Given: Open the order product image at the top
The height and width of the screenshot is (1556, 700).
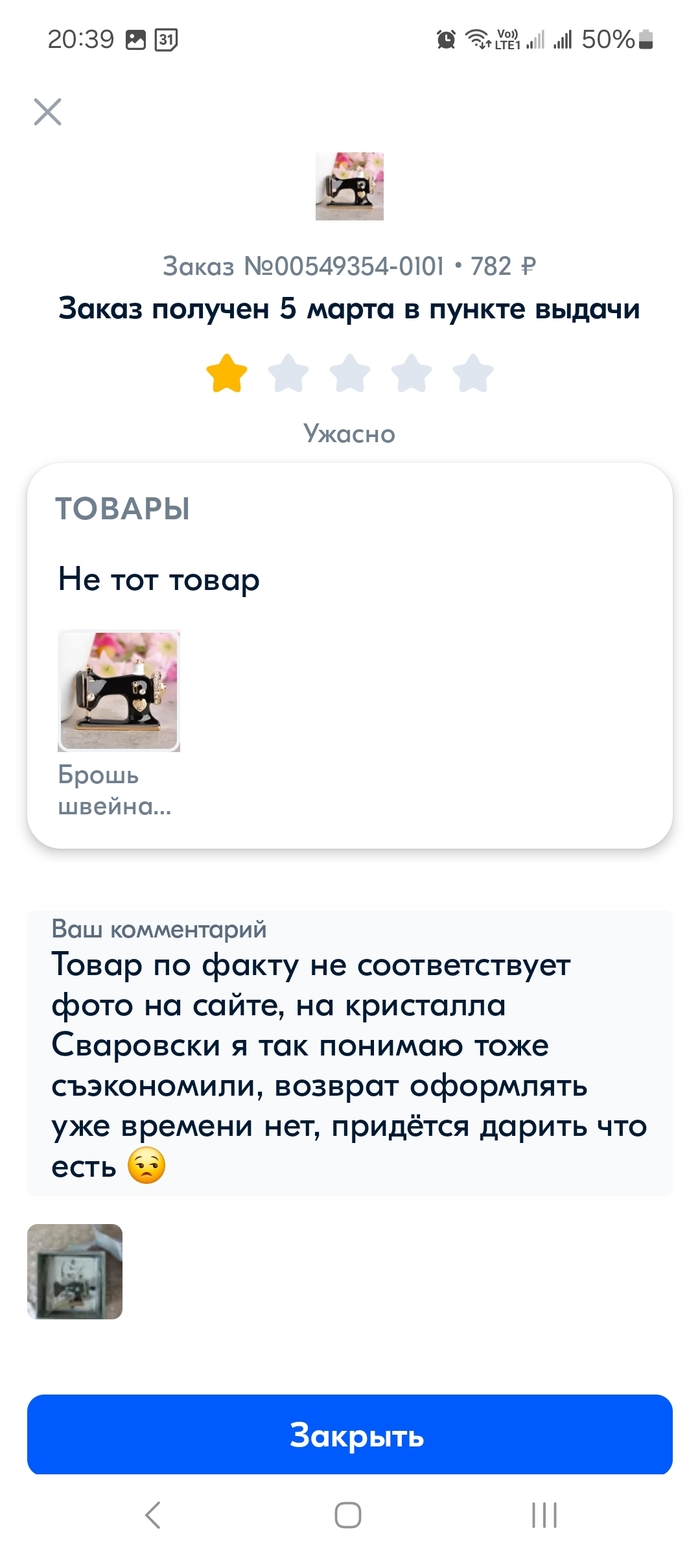Looking at the screenshot, I should 349,186.
